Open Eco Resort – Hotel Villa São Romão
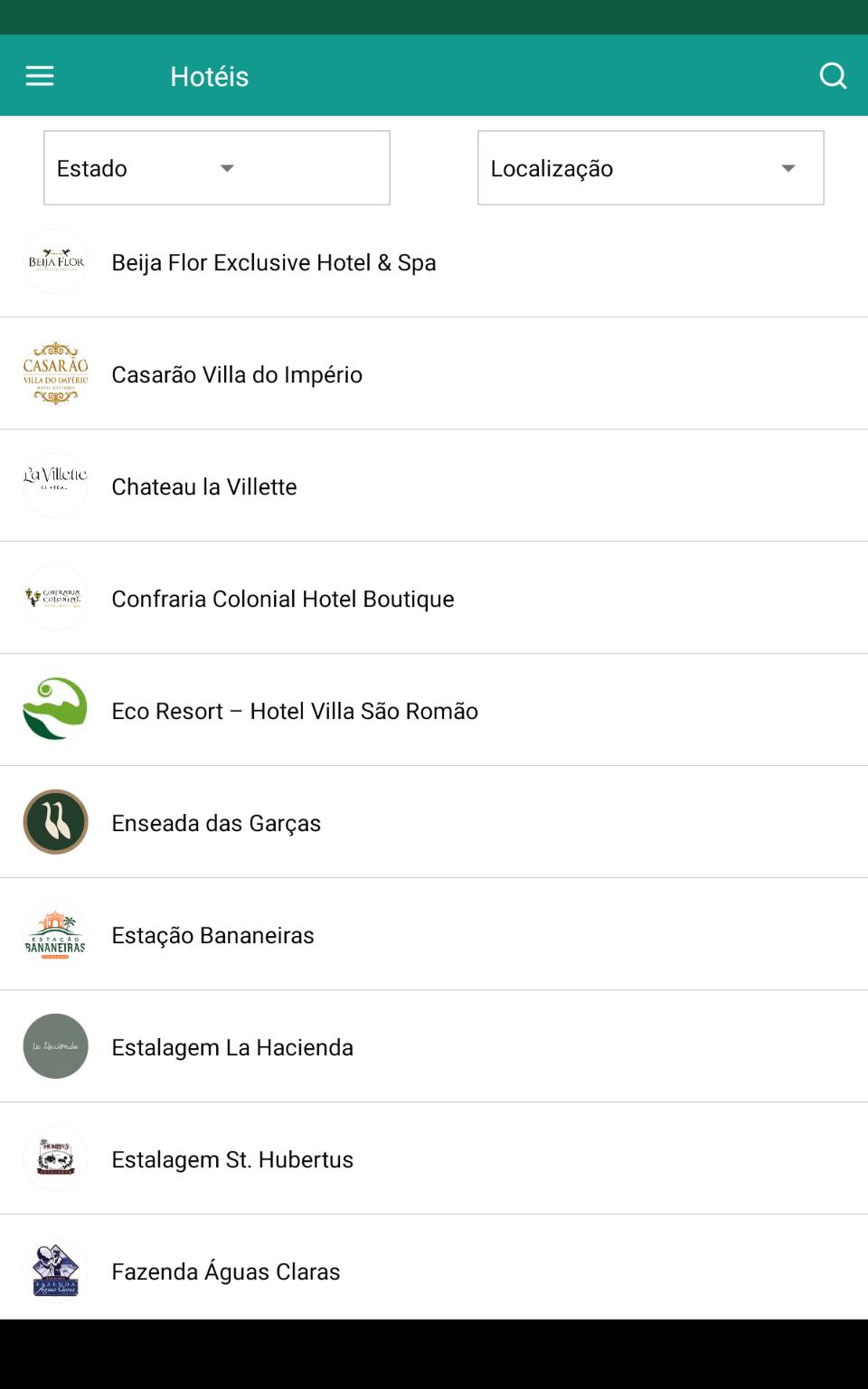Screen dimensions: 868x1389 click(434, 710)
